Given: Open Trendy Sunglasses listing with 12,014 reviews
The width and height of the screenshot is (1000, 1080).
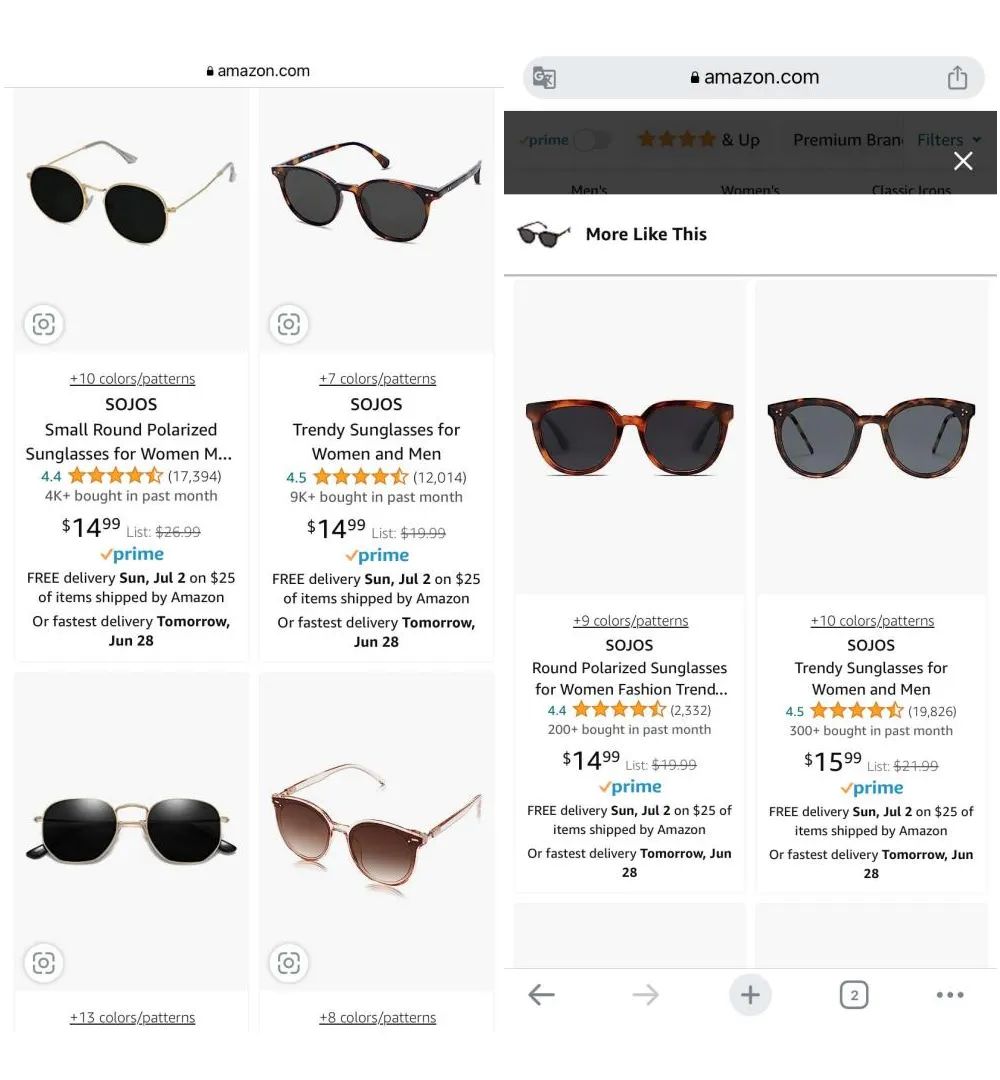Looking at the screenshot, I should [x=376, y=441].
